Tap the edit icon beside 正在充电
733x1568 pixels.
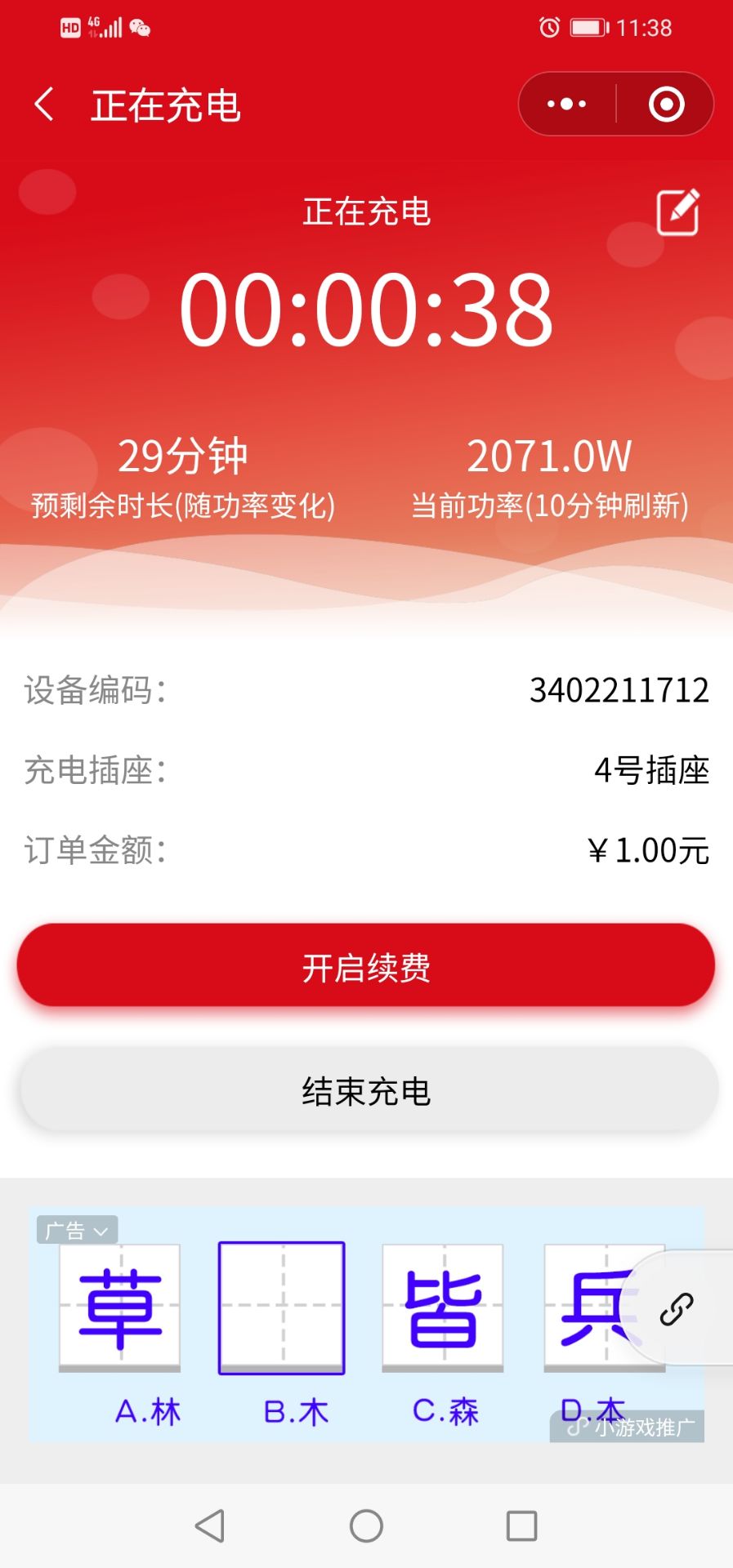coord(678,212)
